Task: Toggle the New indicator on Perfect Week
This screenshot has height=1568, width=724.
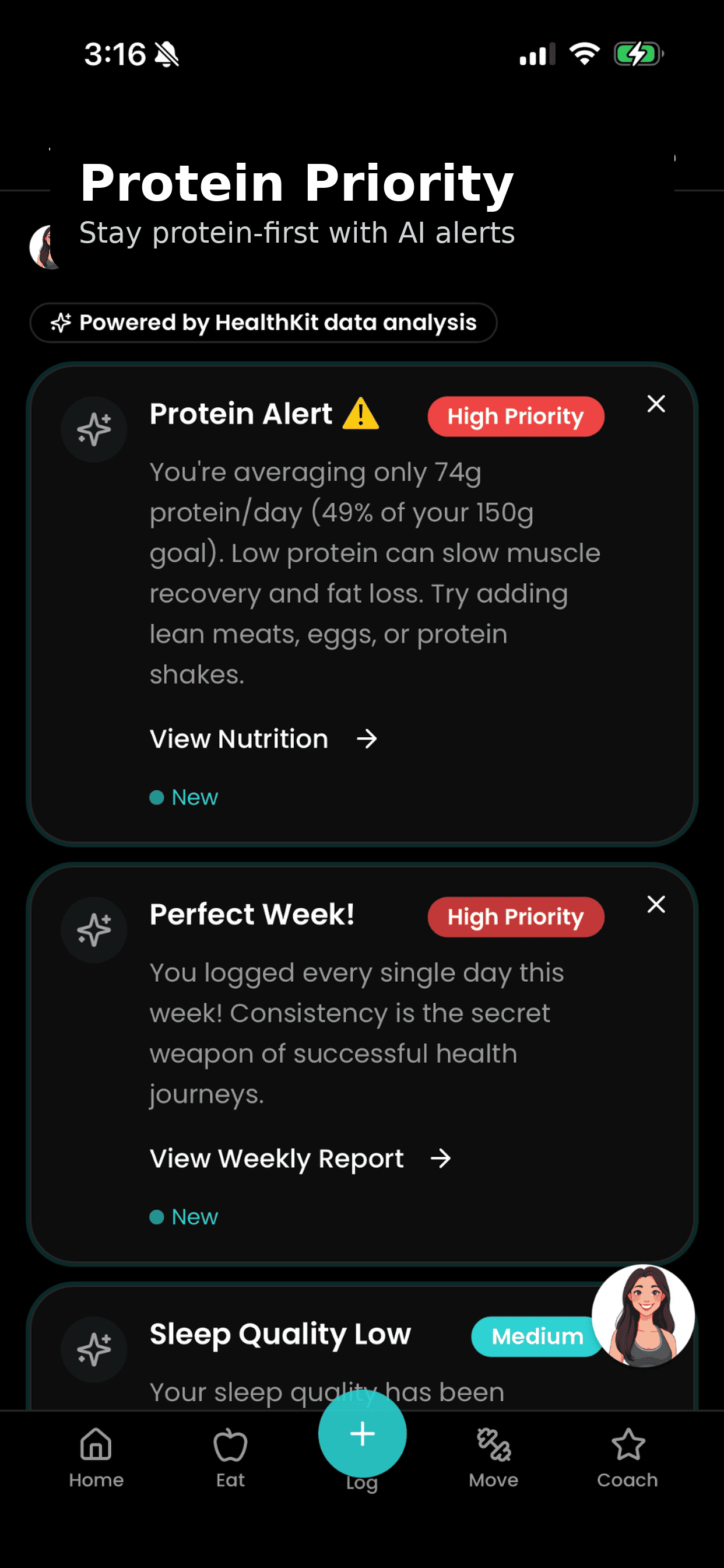Action: (183, 1216)
